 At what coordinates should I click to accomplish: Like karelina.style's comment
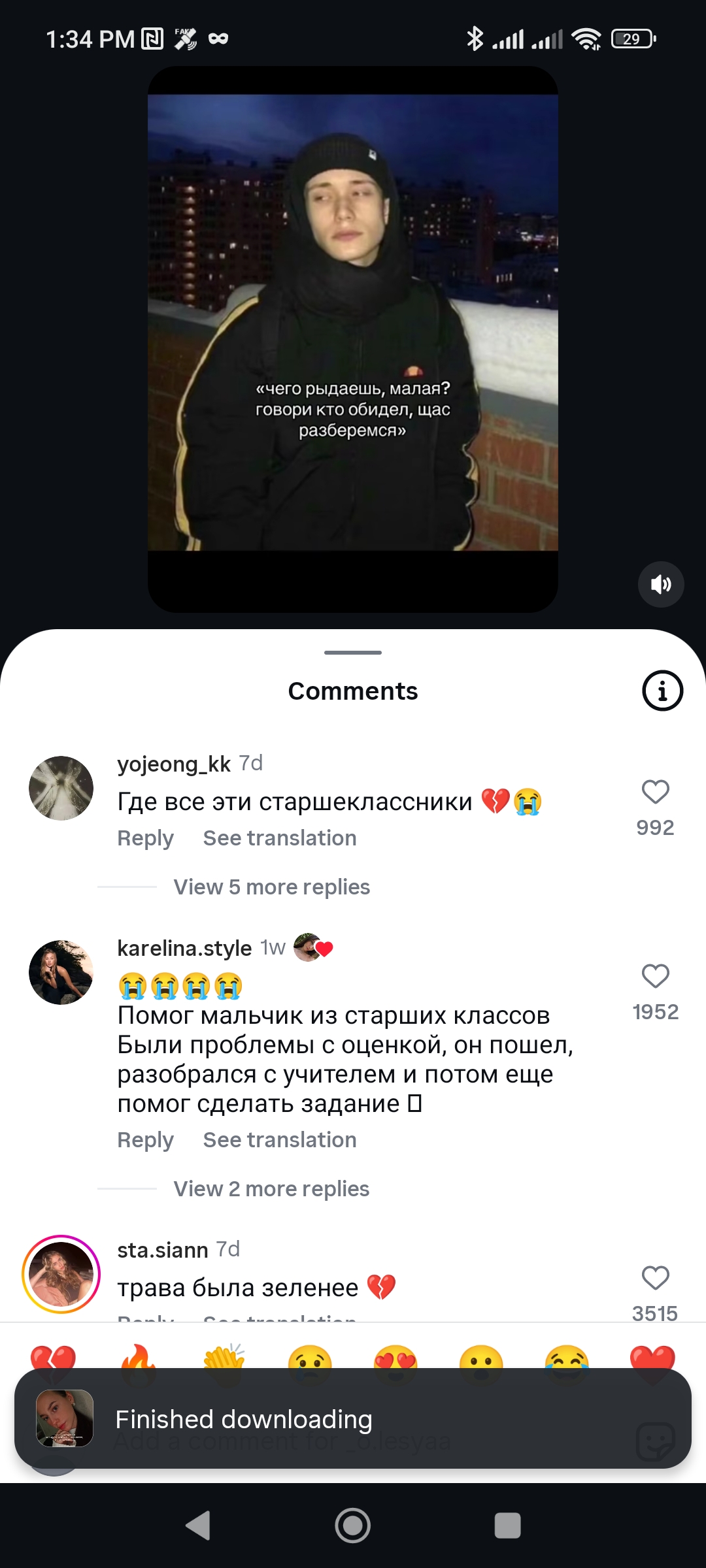pos(655,976)
